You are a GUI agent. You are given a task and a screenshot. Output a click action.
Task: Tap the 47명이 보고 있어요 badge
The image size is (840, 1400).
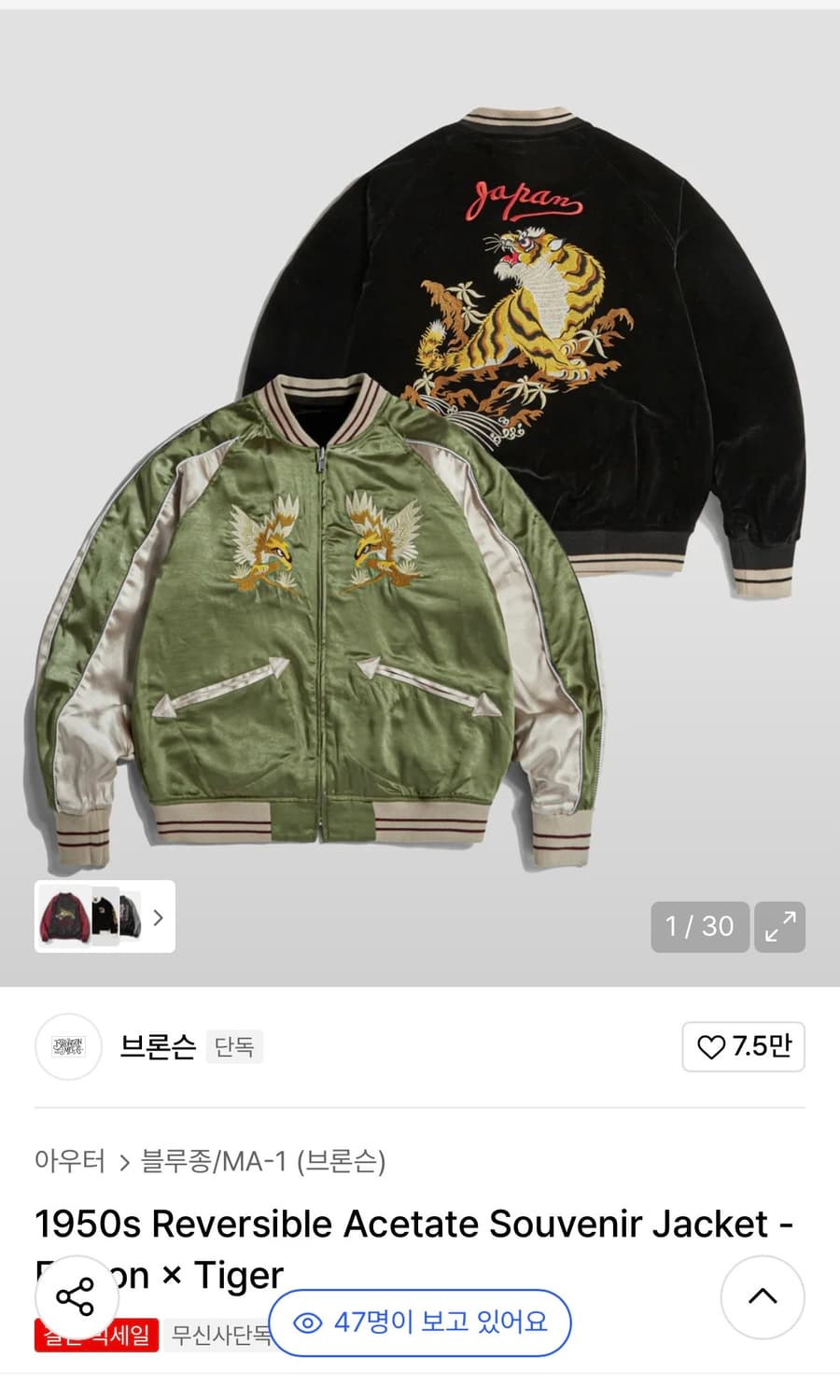pyautogui.click(x=420, y=1323)
